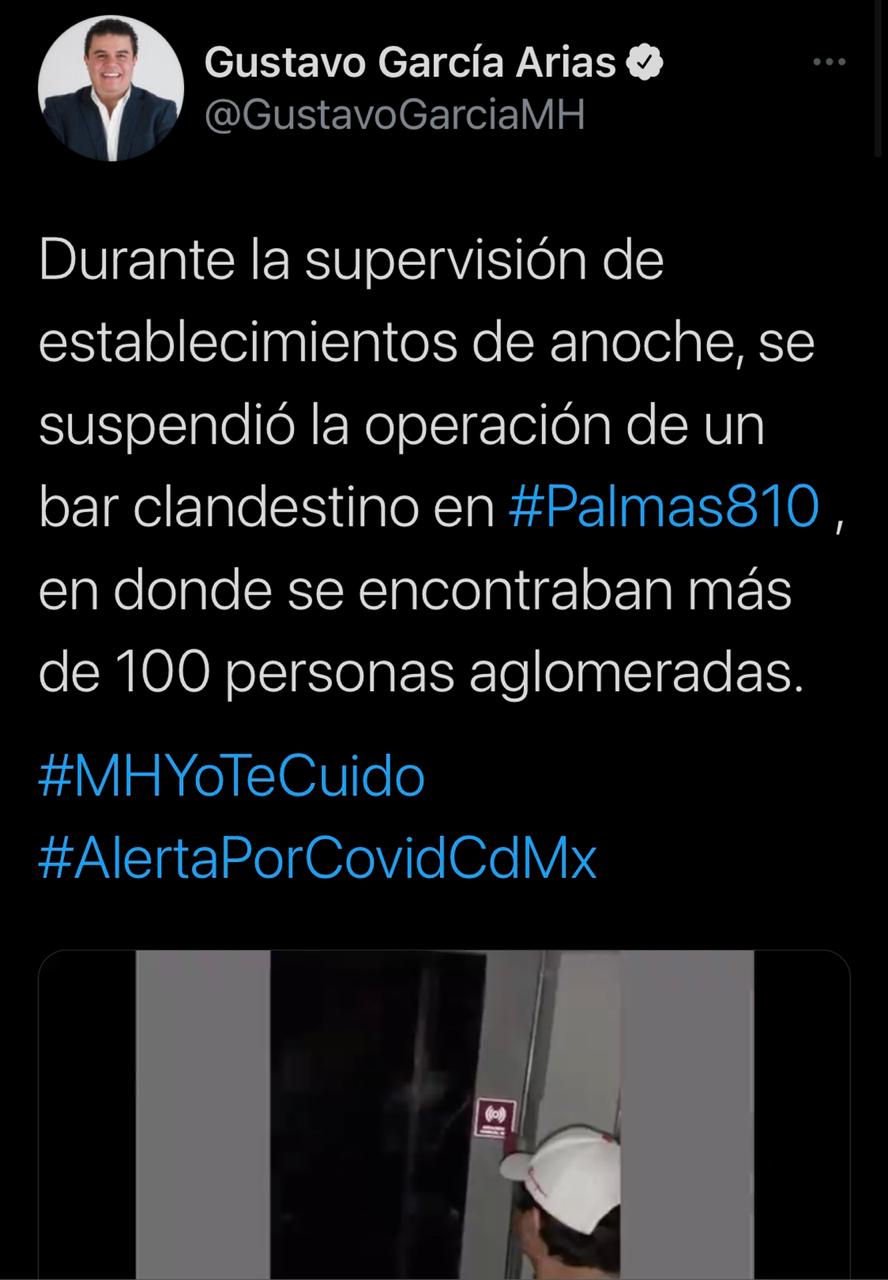
Task: Open the tweet's overflow menu
Action: click(829, 62)
